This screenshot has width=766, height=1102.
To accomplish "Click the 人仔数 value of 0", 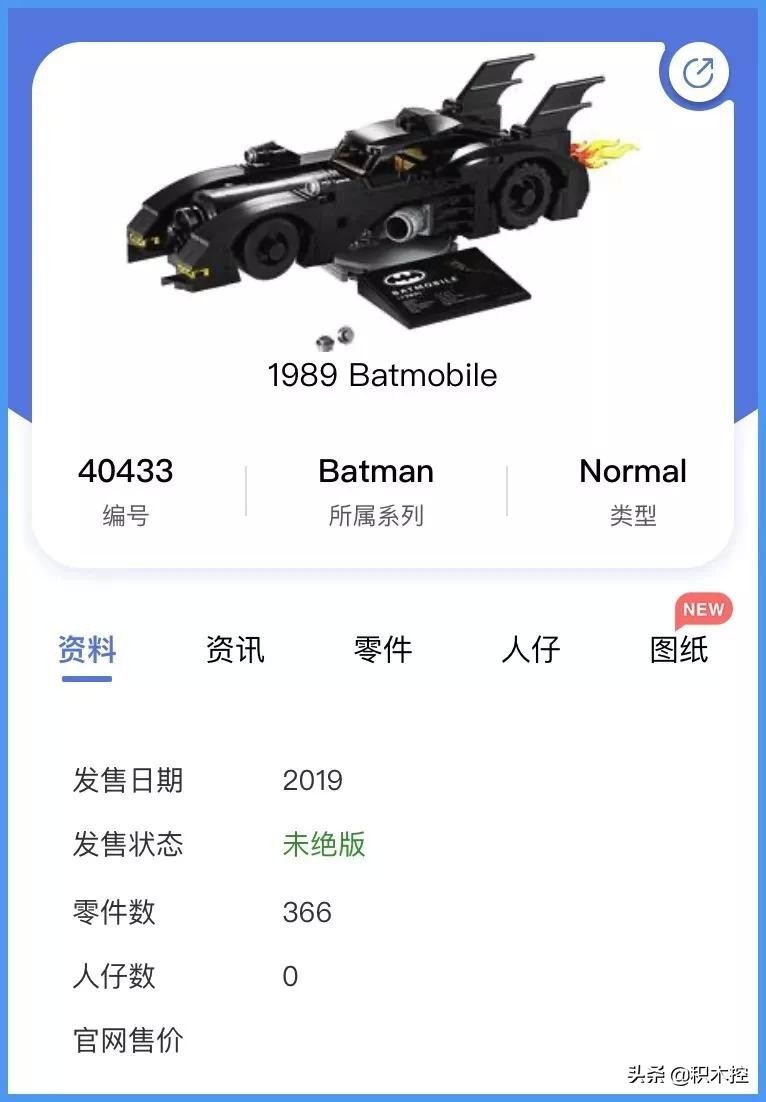I will click(290, 977).
